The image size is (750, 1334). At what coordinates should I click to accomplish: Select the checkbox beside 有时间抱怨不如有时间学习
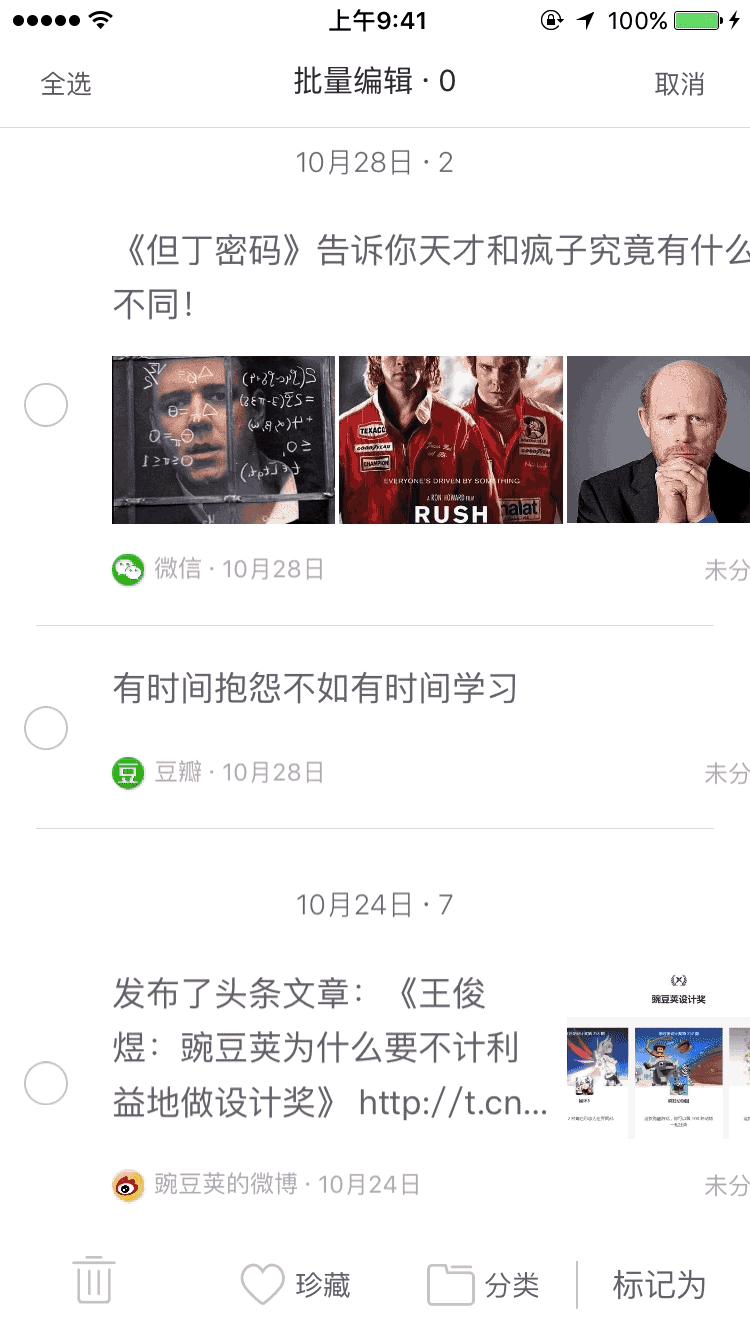tap(45, 728)
